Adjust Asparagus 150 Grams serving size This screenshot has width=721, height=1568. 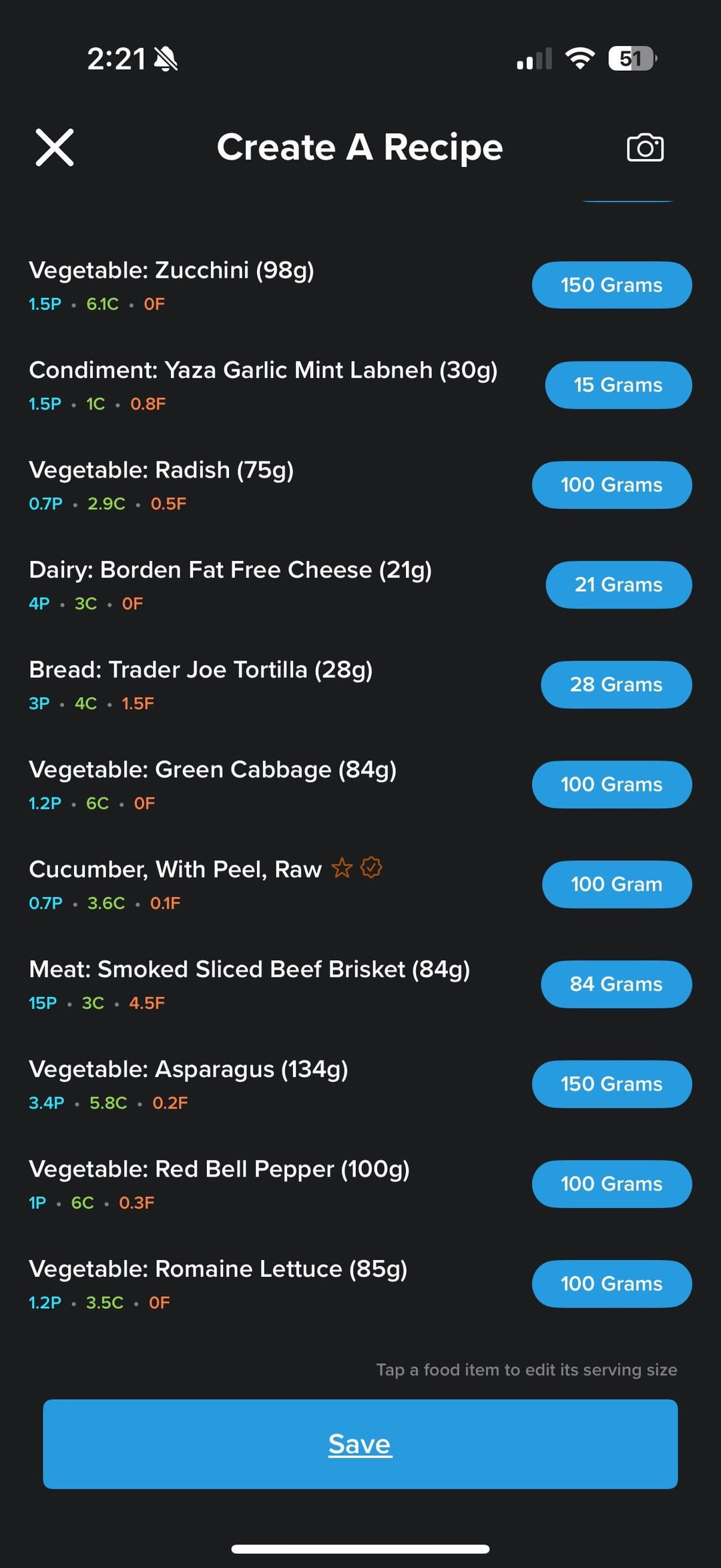point(612,1084)
